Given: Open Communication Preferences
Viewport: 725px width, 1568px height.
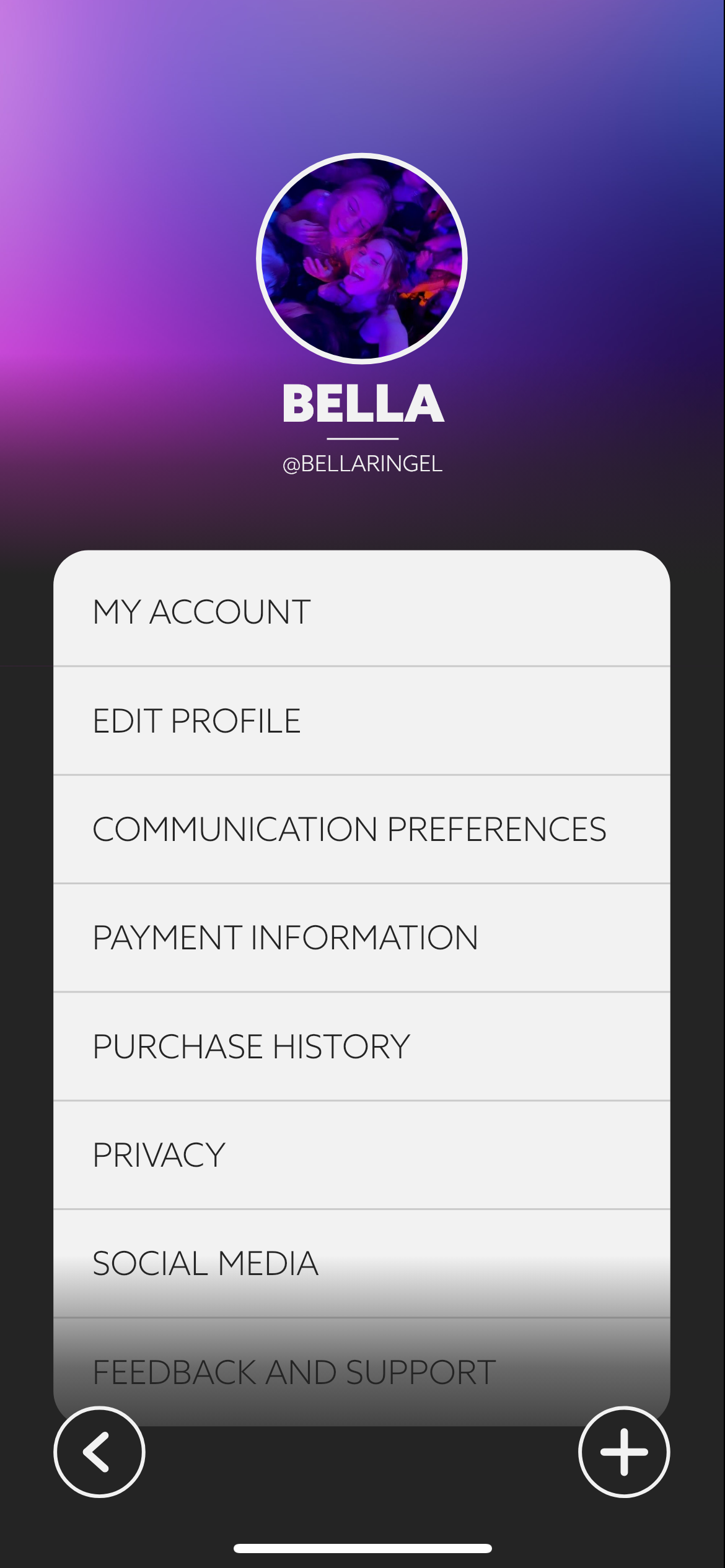Looking at the screenshot, I should point(362,829).
